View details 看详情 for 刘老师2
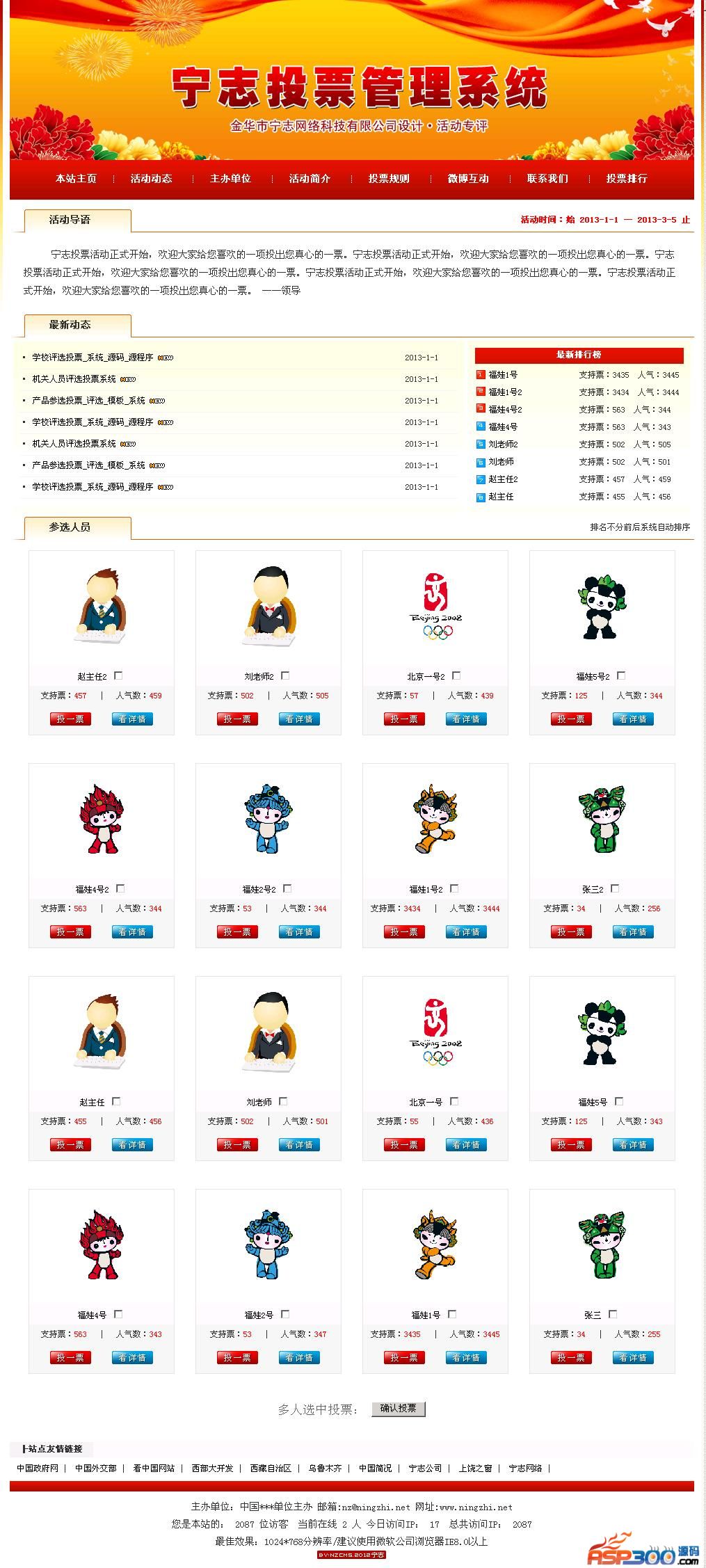This screenshot has height=1568, width=706. (x=299, y=719)
